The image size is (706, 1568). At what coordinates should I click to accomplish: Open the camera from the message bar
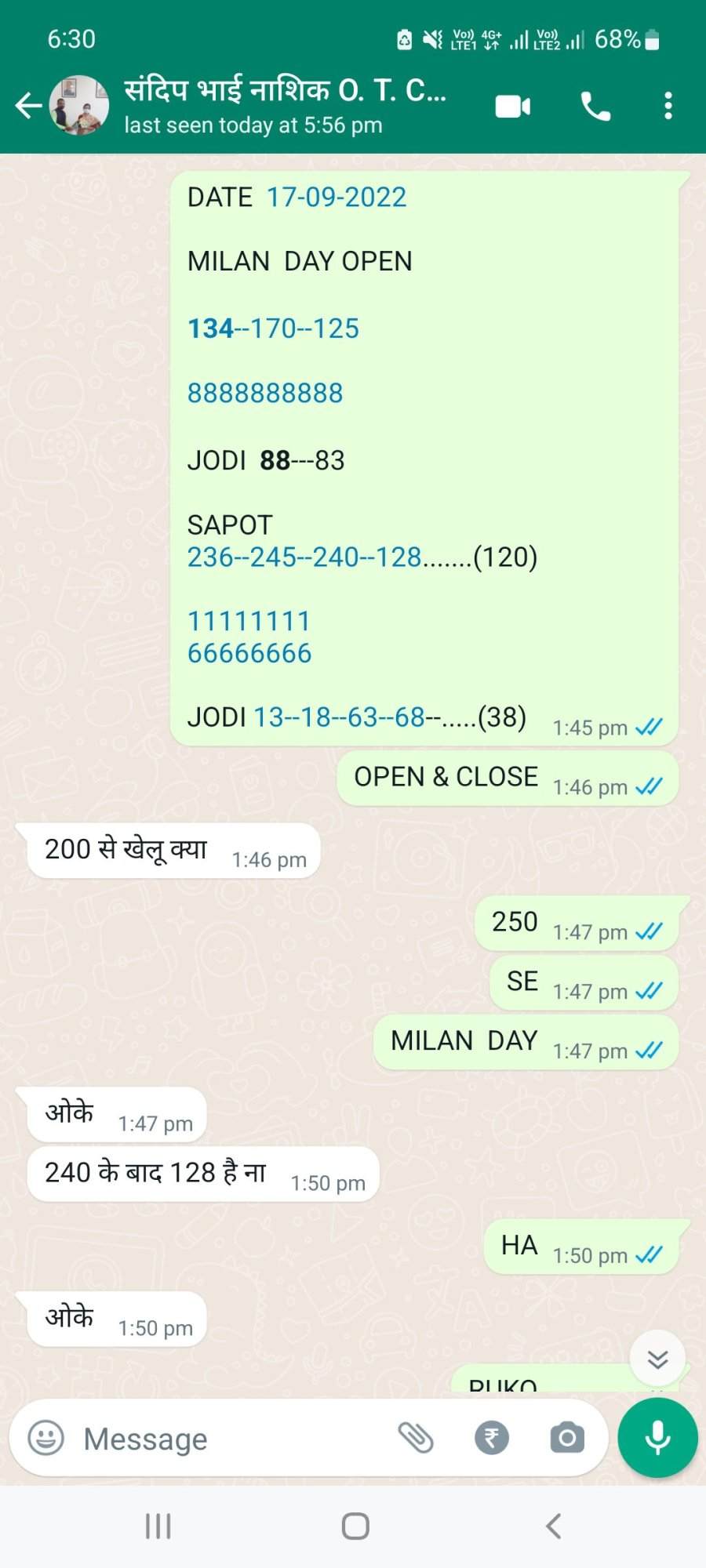point(567,1438)
